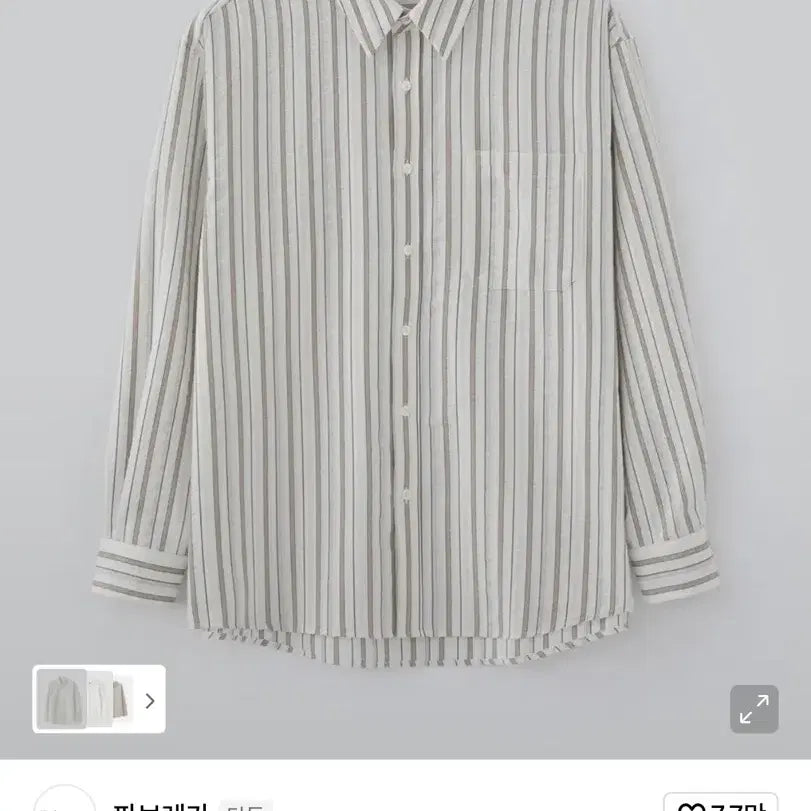Expand the product image to fullscreen
The width and height of the screenshot is (811, 811).
[x=754, y=709]
